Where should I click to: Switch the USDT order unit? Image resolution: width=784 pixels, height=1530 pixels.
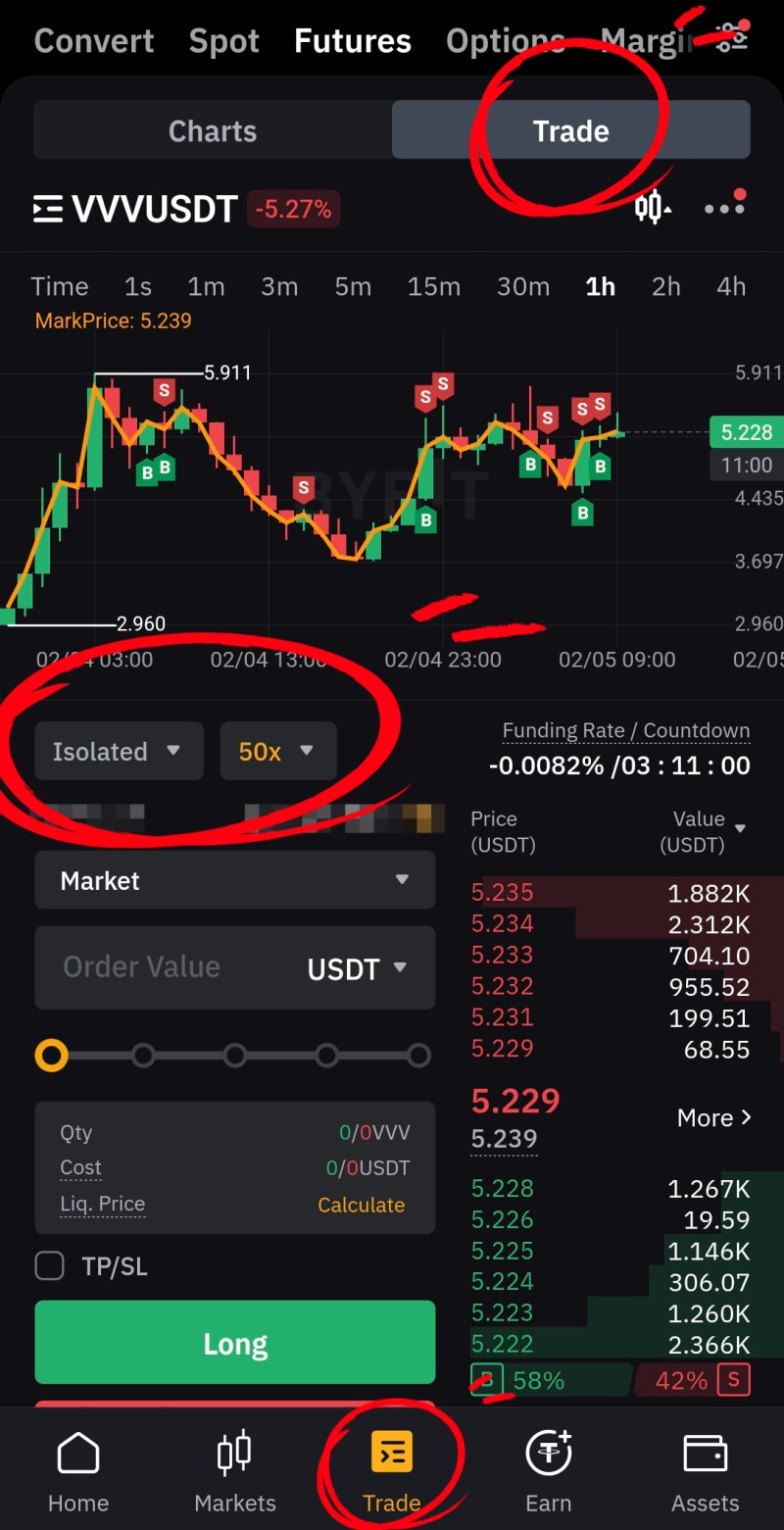pyautogui.click(x=357, y=968)
